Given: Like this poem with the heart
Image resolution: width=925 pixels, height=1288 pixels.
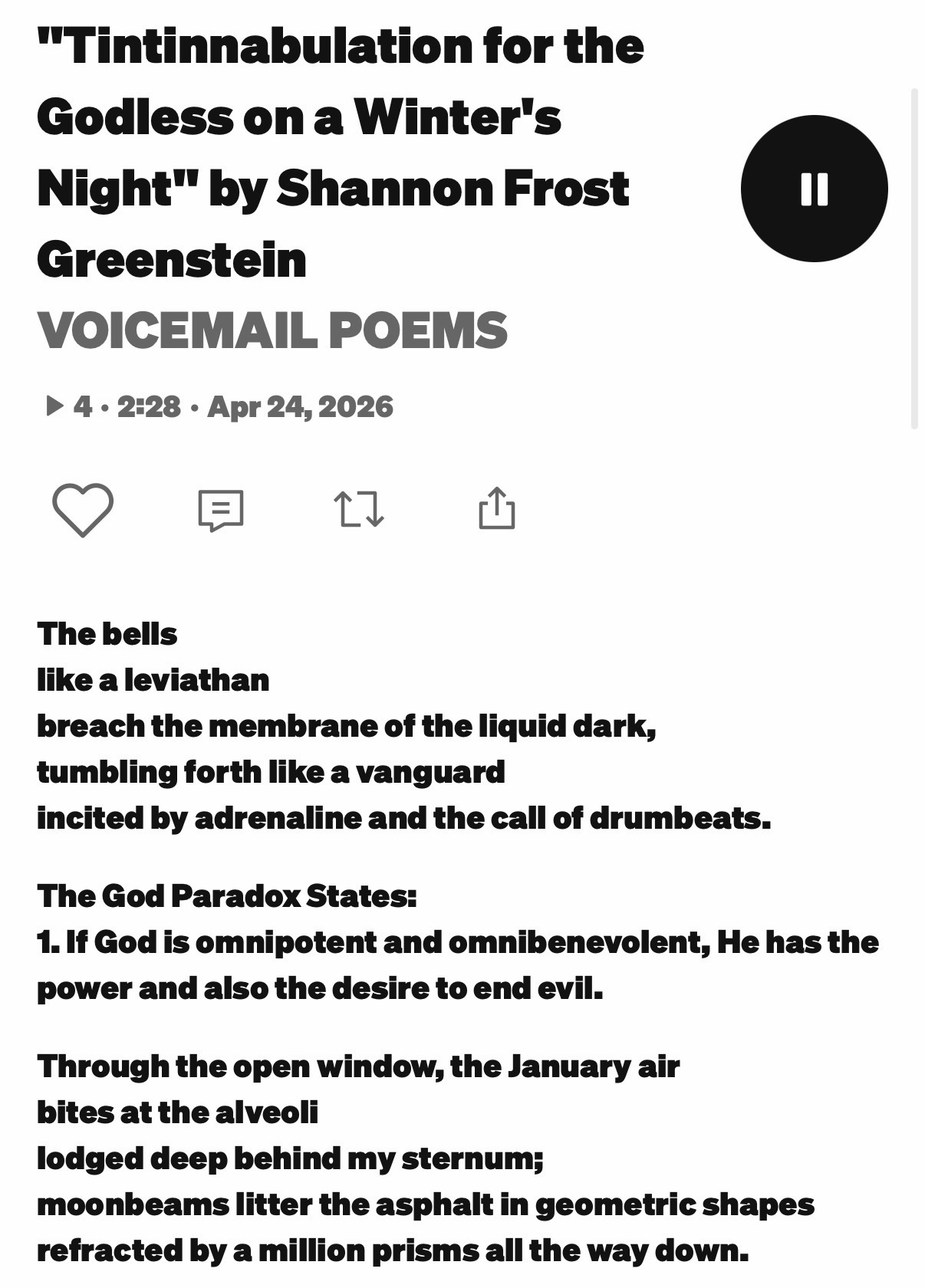Looking at the screenshot, I should 83,510.
